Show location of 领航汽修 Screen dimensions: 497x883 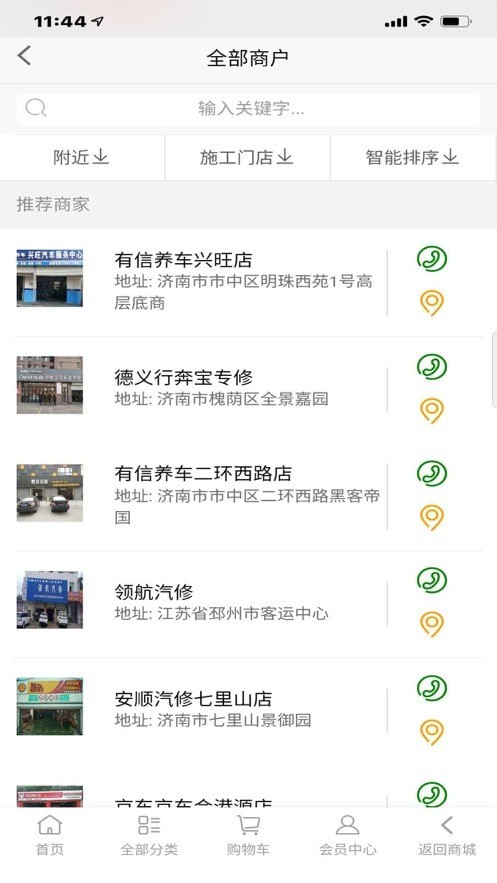point(432,625)
